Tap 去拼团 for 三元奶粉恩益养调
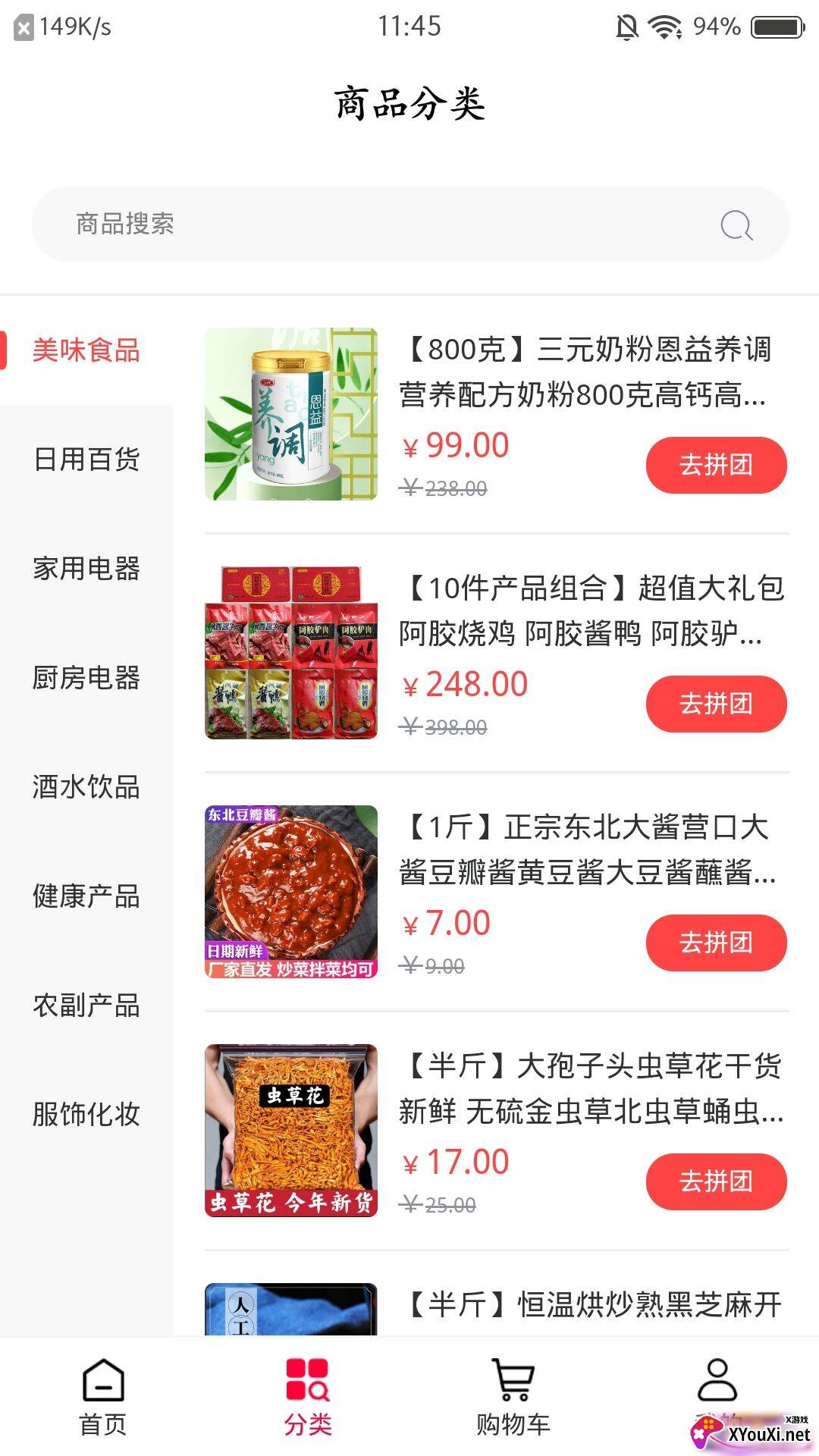819x1456 pixels. point(716,465)
